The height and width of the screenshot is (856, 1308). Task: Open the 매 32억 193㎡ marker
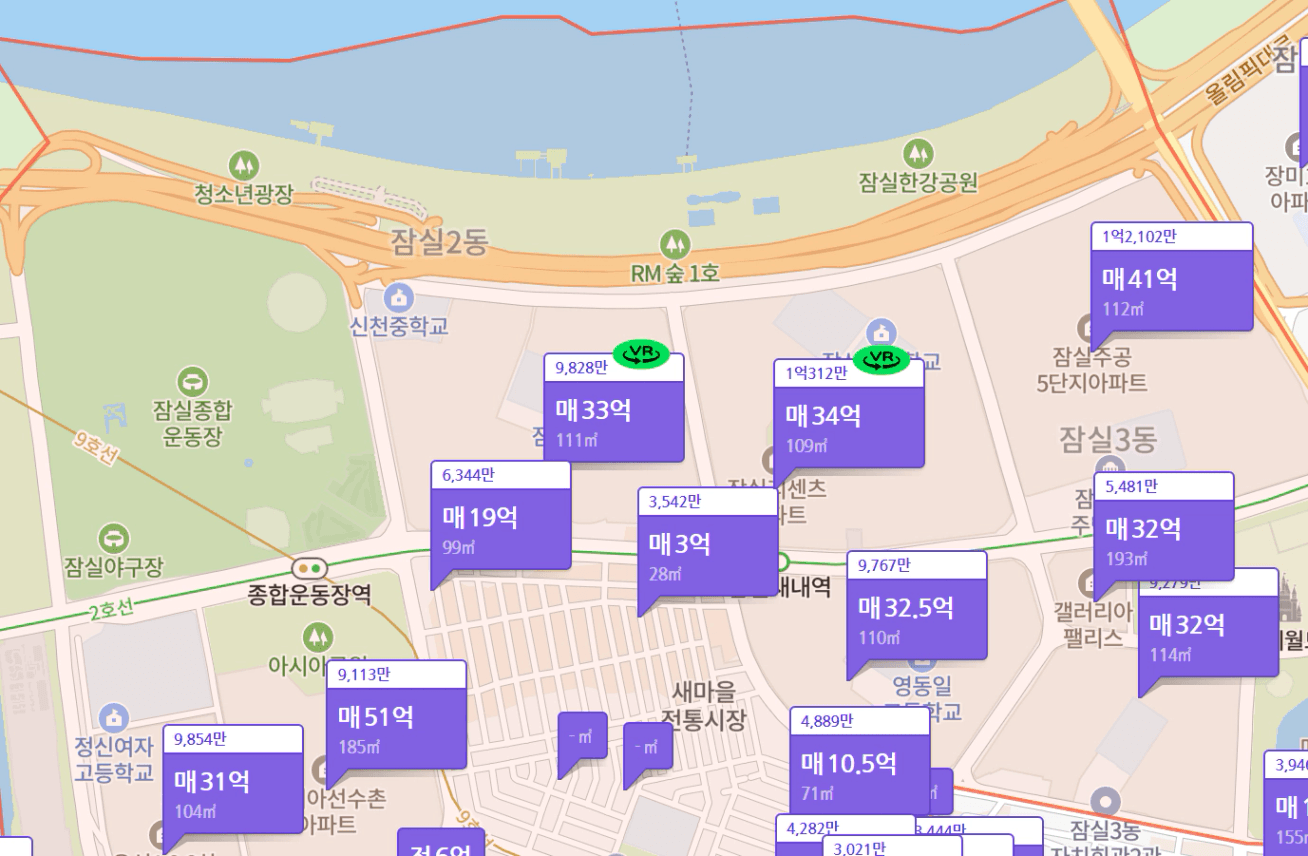[1163, 538]
